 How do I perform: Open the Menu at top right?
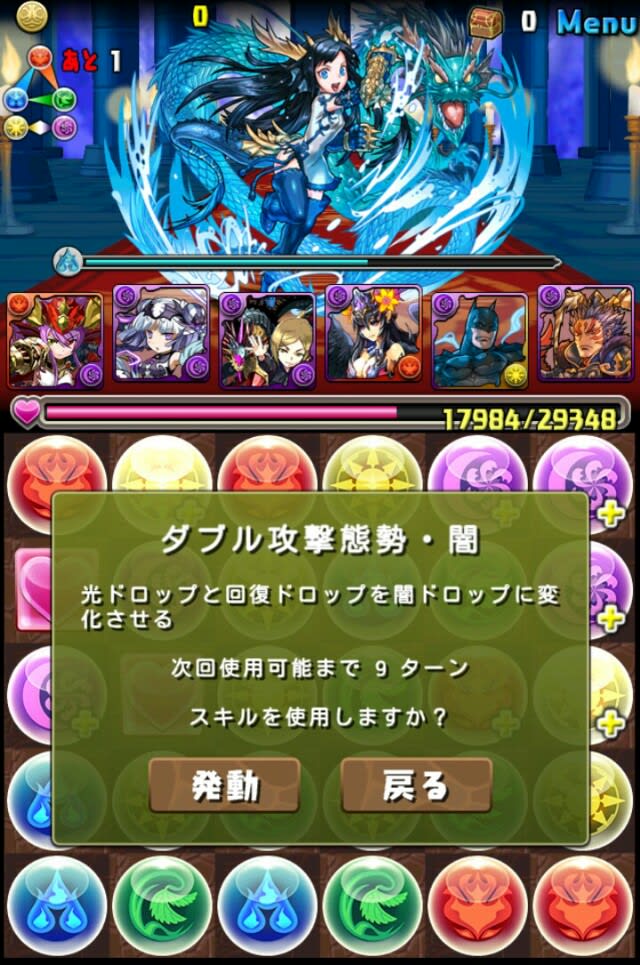point(596,21)
